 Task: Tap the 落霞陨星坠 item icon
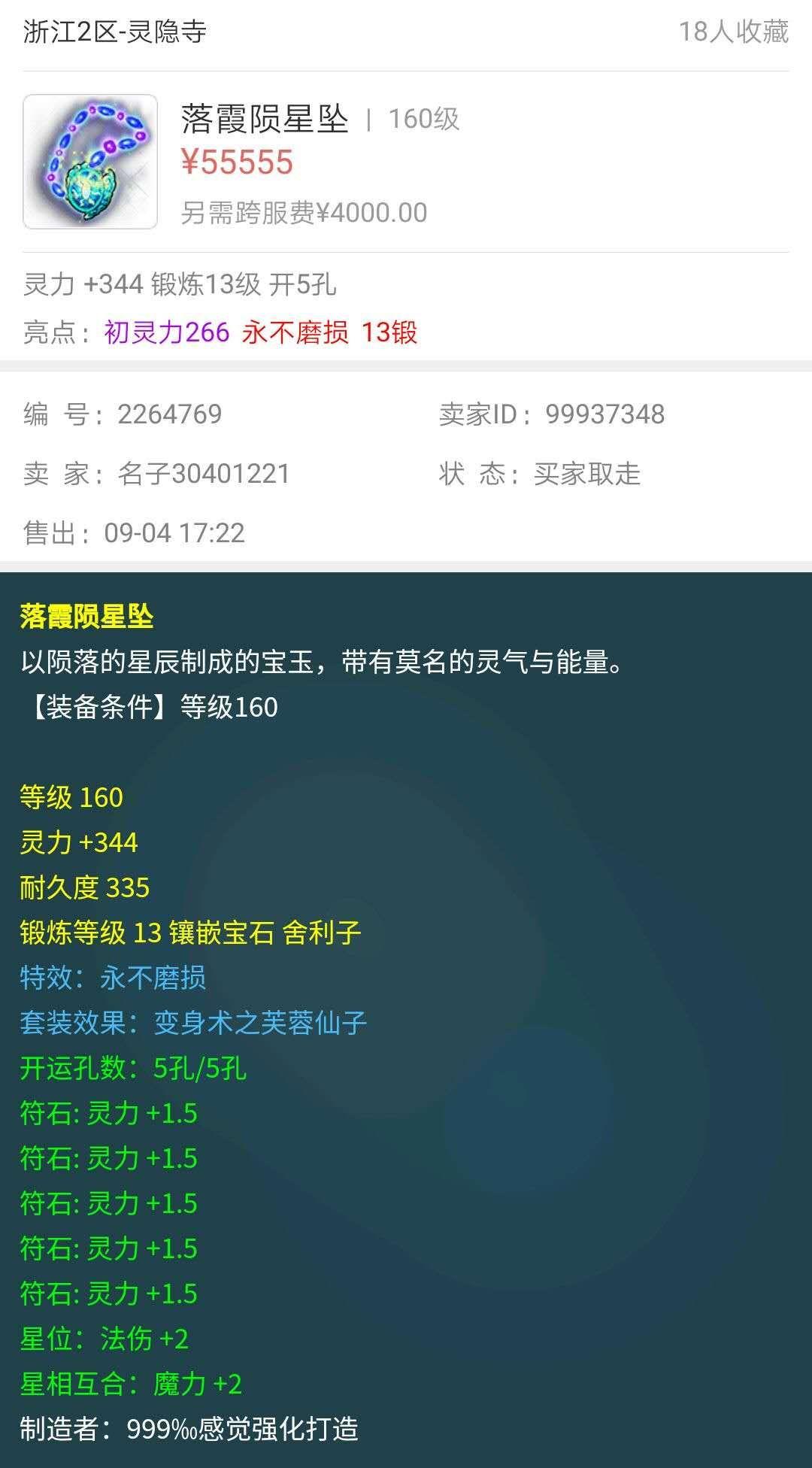tap(90, 162)
